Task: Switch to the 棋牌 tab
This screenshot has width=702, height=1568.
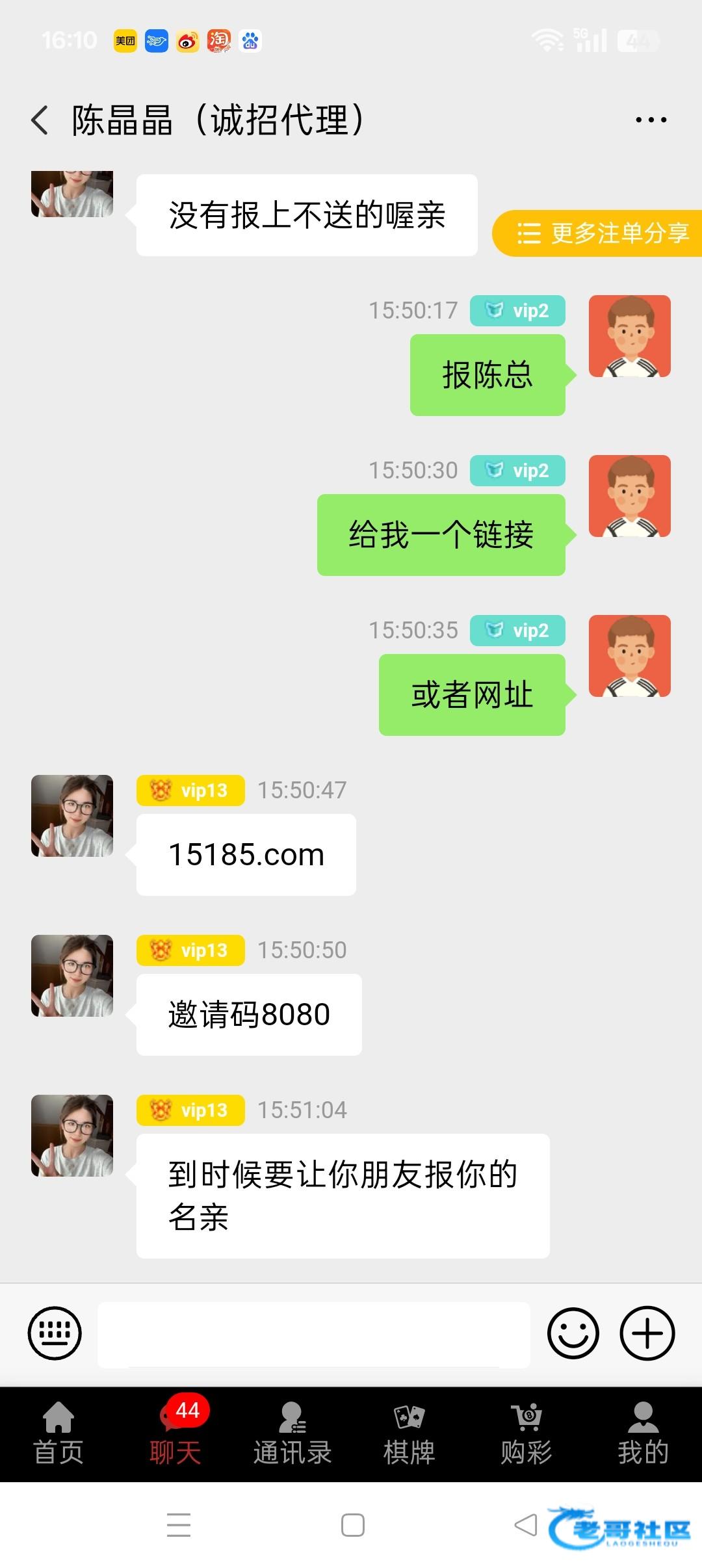Action: pos(409,1434)
